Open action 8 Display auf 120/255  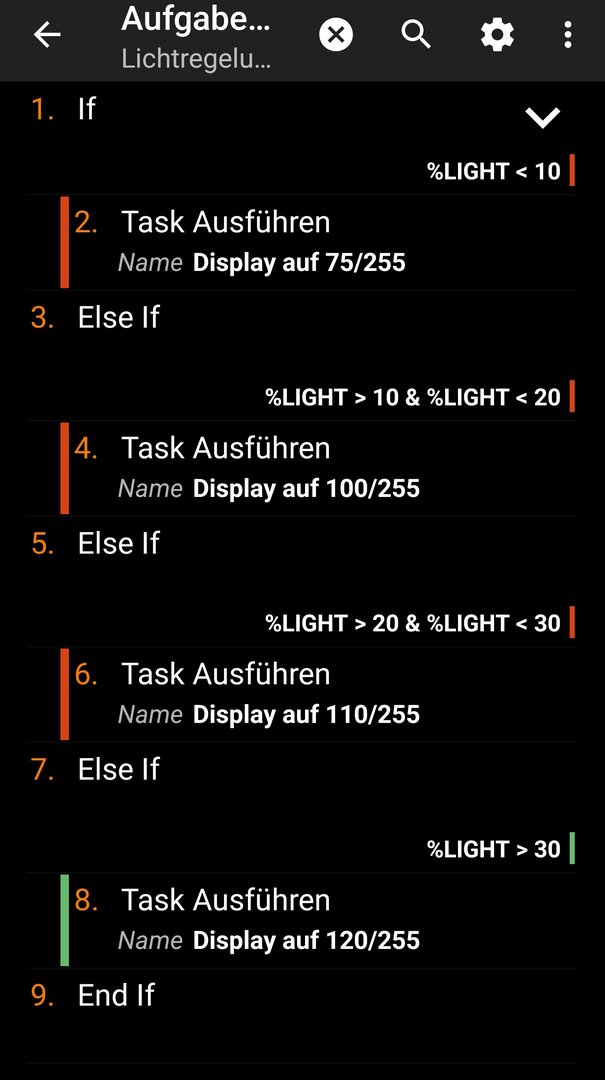(319, 920)
